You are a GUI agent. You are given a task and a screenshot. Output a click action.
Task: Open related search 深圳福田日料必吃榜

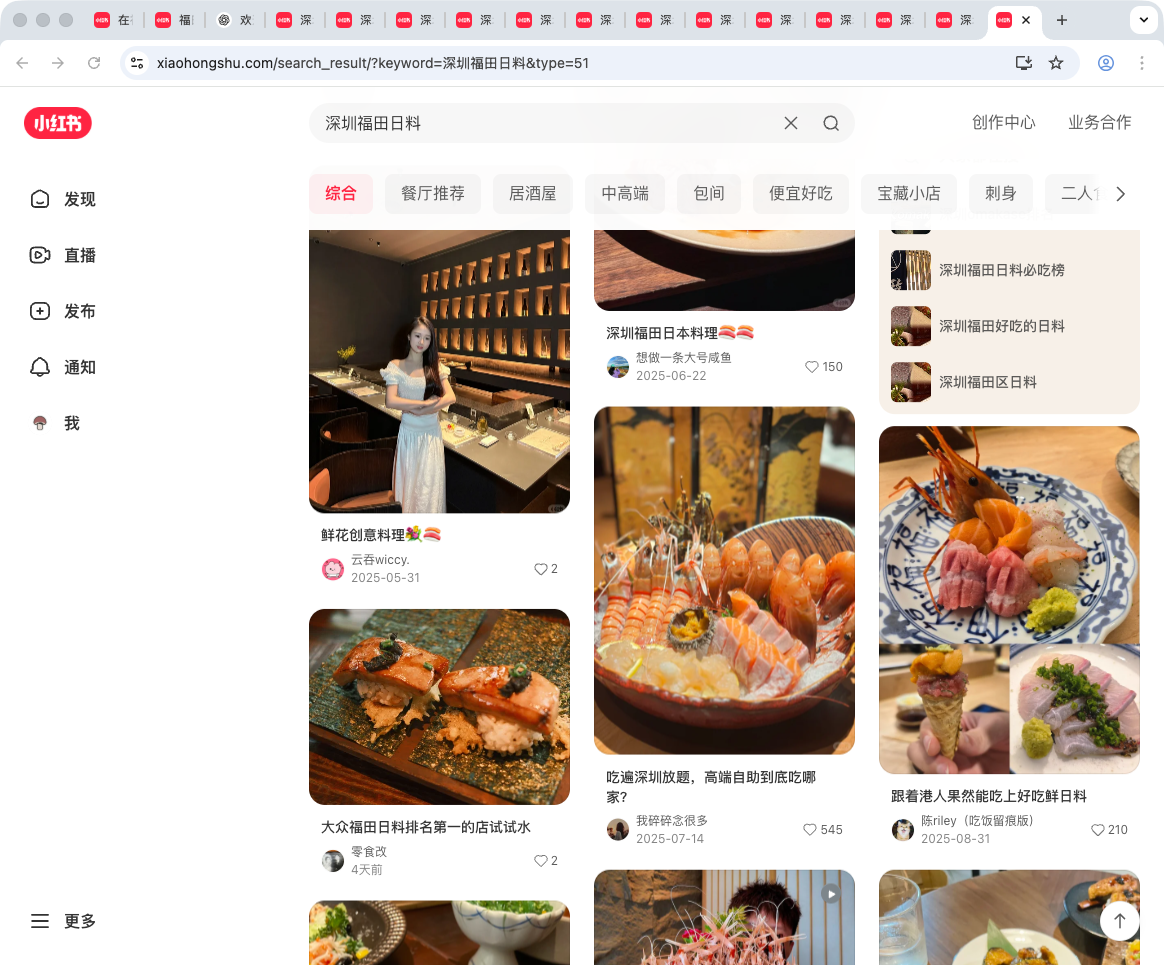tap(1001, 270)
